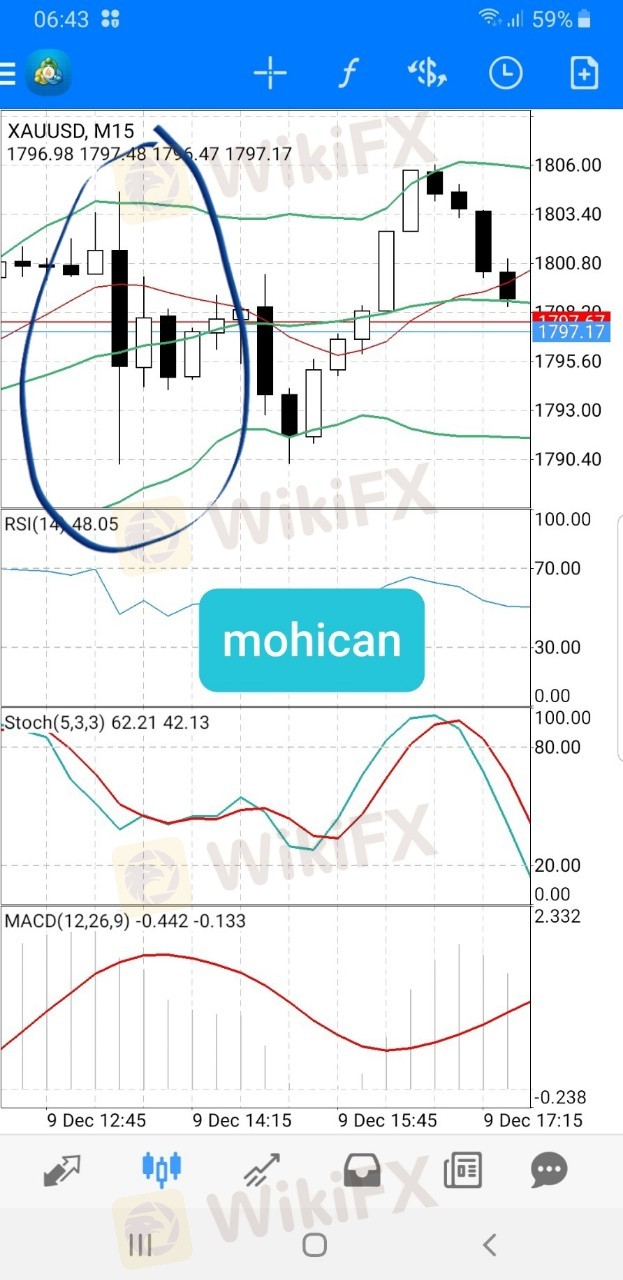Open the Messages chat tab
Viewport: 623px width, 1280px height.
point(549,1169)
